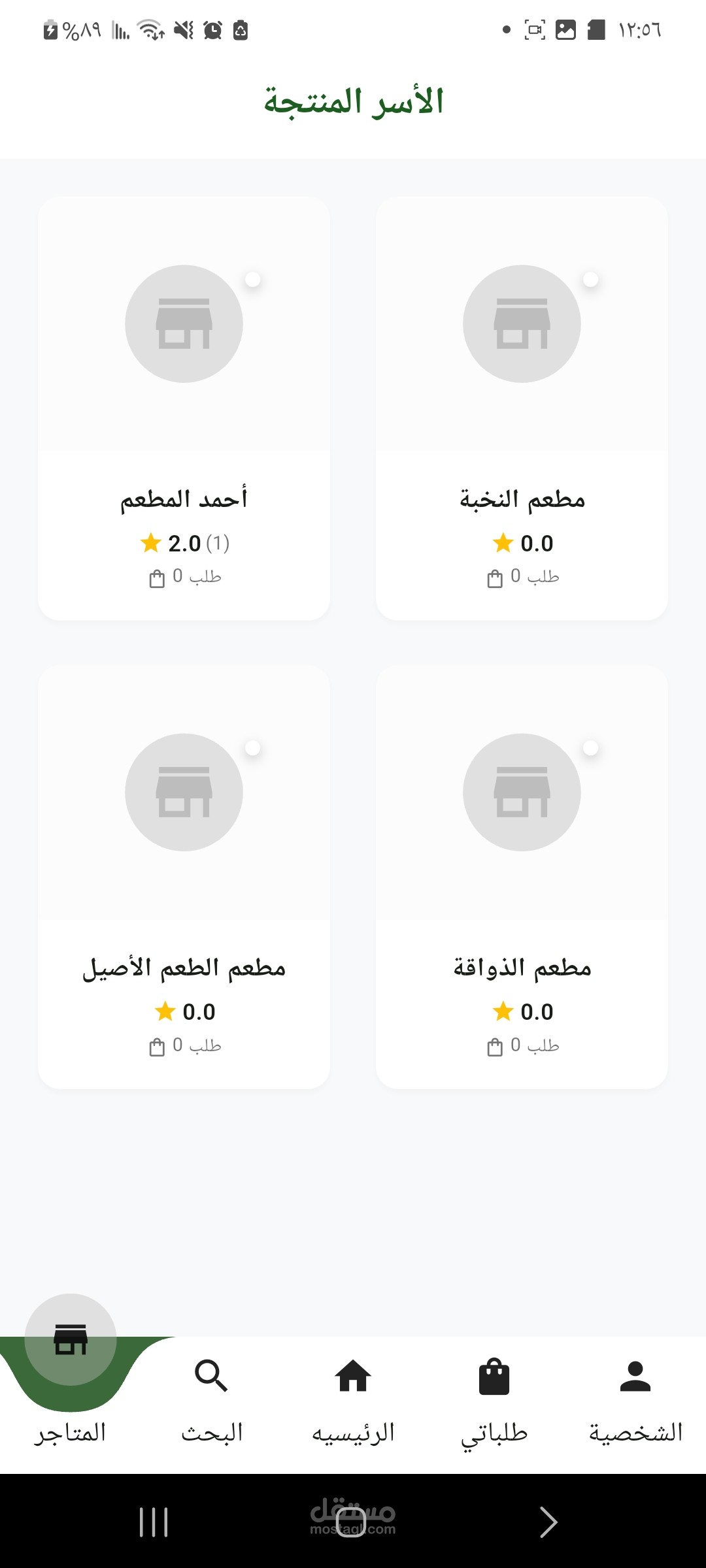Open the الشخصية profile tab

pyautogui.click(x=635, y=1398)
